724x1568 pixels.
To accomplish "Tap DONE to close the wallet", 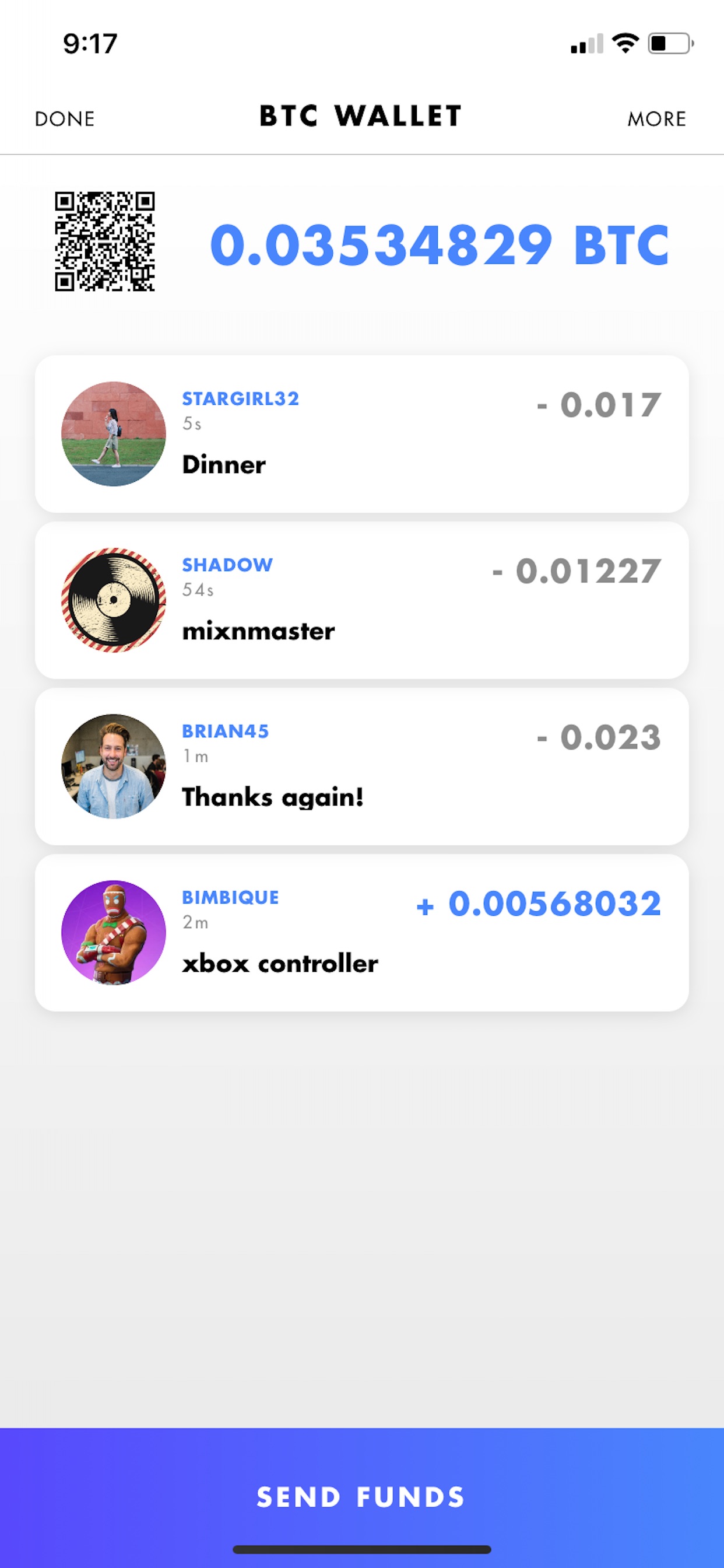I will pyautogui.click(x=65, y=118).
